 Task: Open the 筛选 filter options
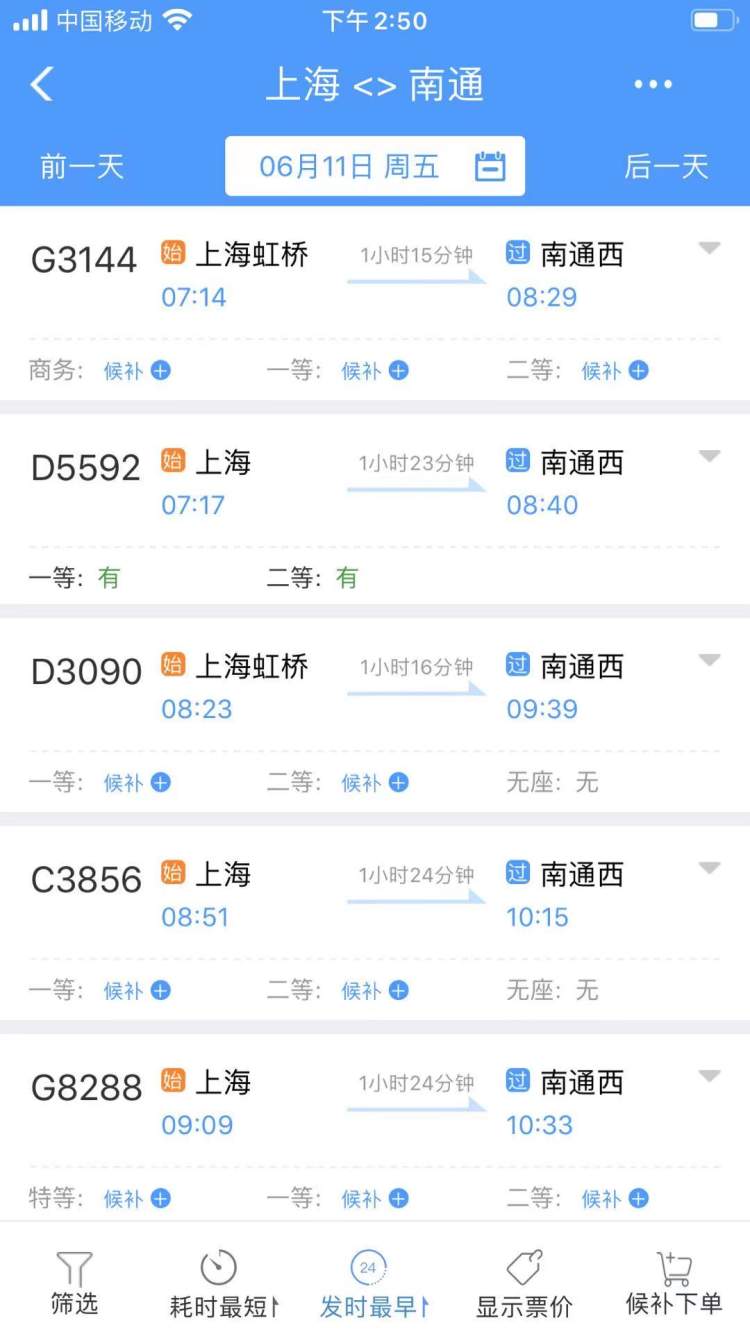point(75,1283)
